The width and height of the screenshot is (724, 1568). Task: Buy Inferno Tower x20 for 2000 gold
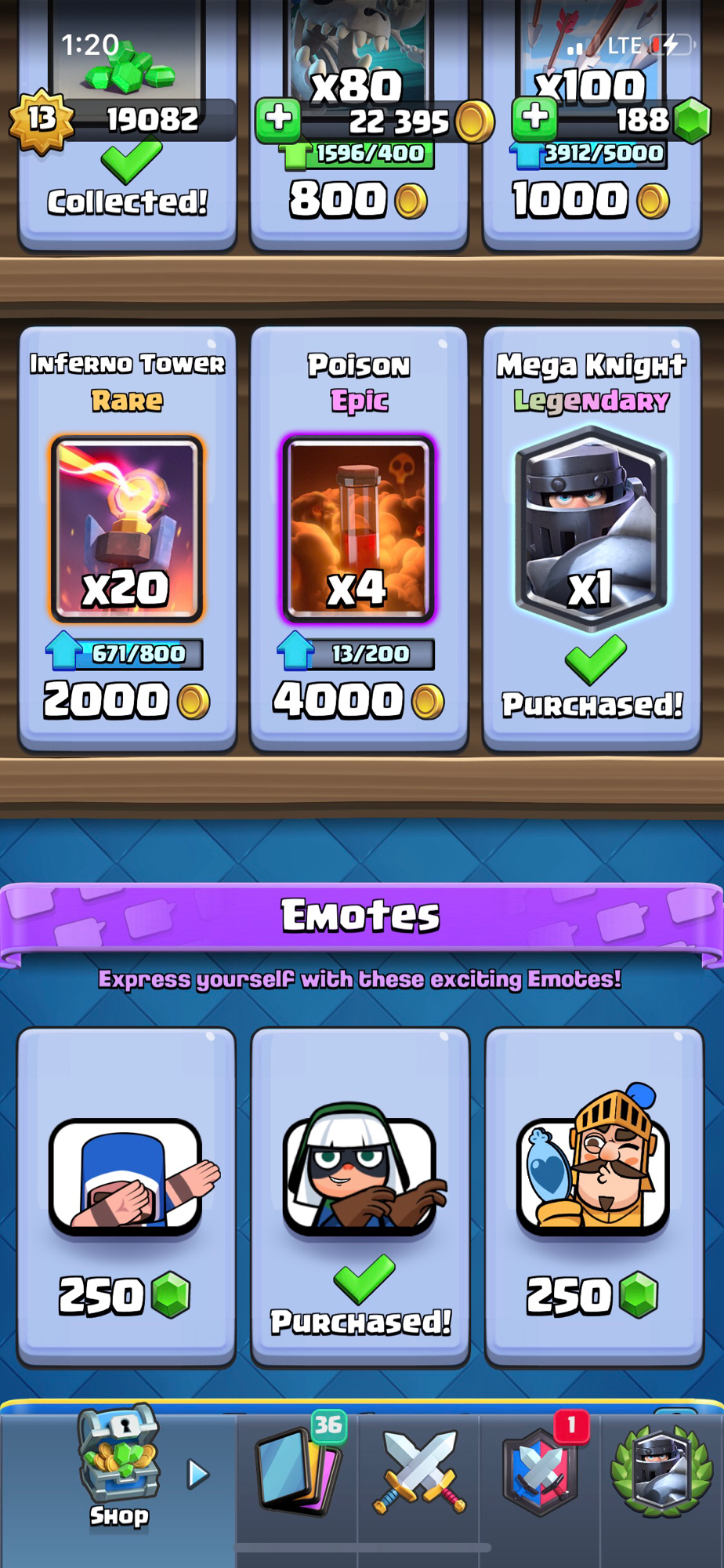[128, 539]
